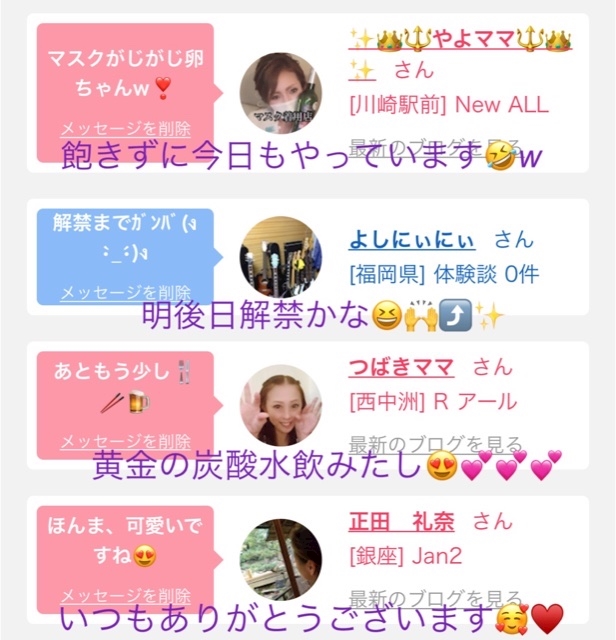Delete the ほんま、可愛いですね message
616x640 pixels.
(x=125, y=596)
